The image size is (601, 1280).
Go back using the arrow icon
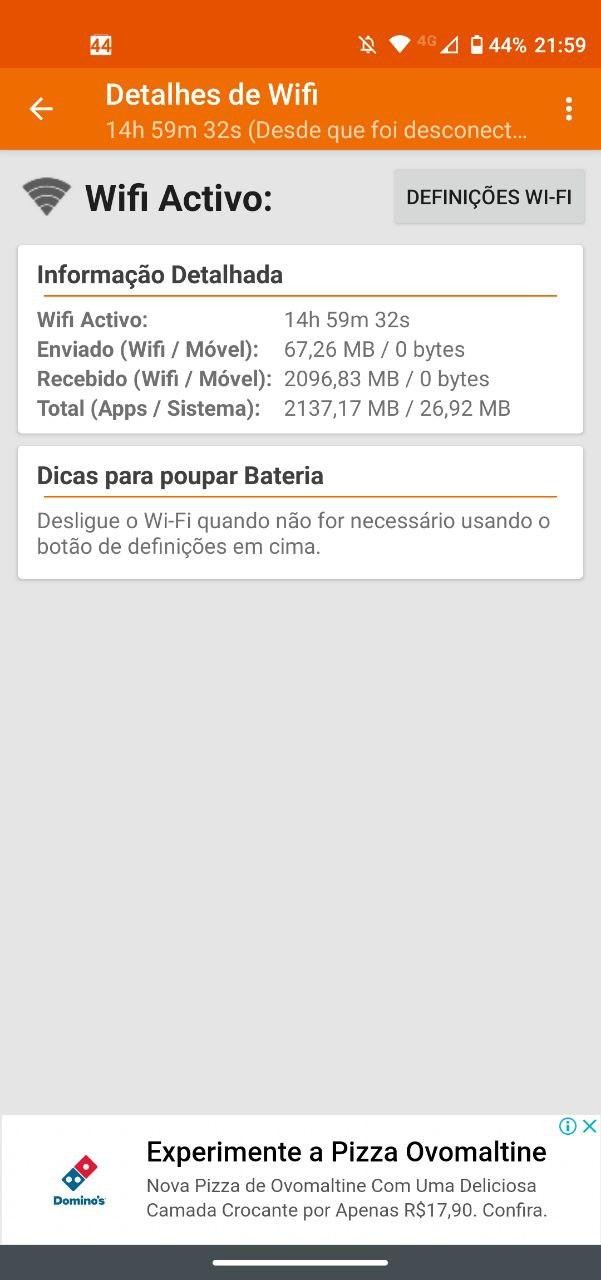(41, 109)
